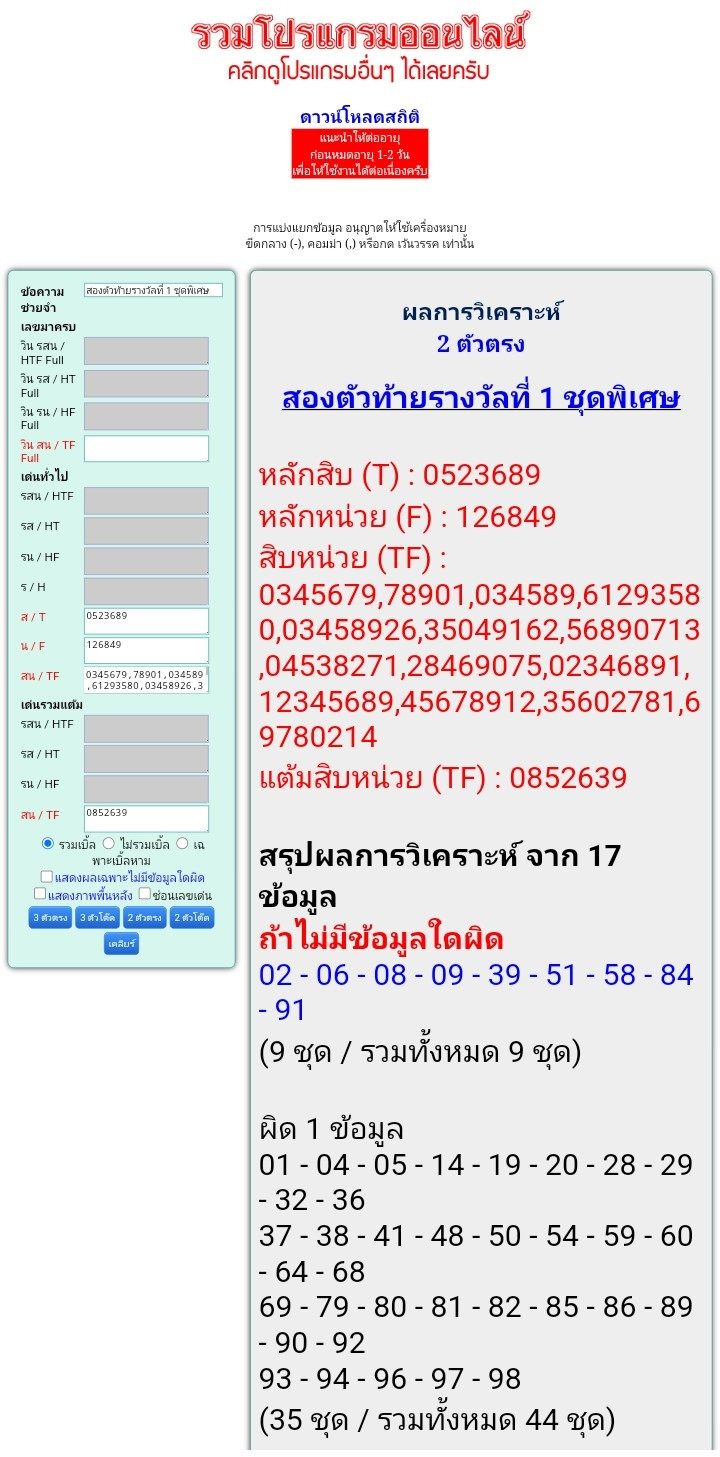Edit the น / F field containing 126849
This screenshot has width=720, height=1457.
146,650
